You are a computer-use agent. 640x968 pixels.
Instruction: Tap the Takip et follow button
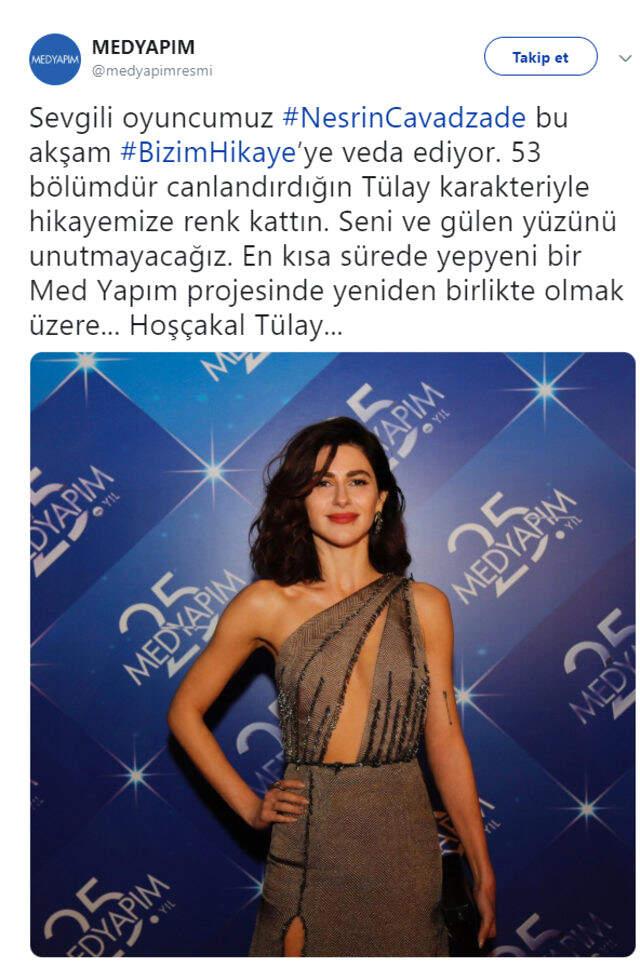coord(540,57)
